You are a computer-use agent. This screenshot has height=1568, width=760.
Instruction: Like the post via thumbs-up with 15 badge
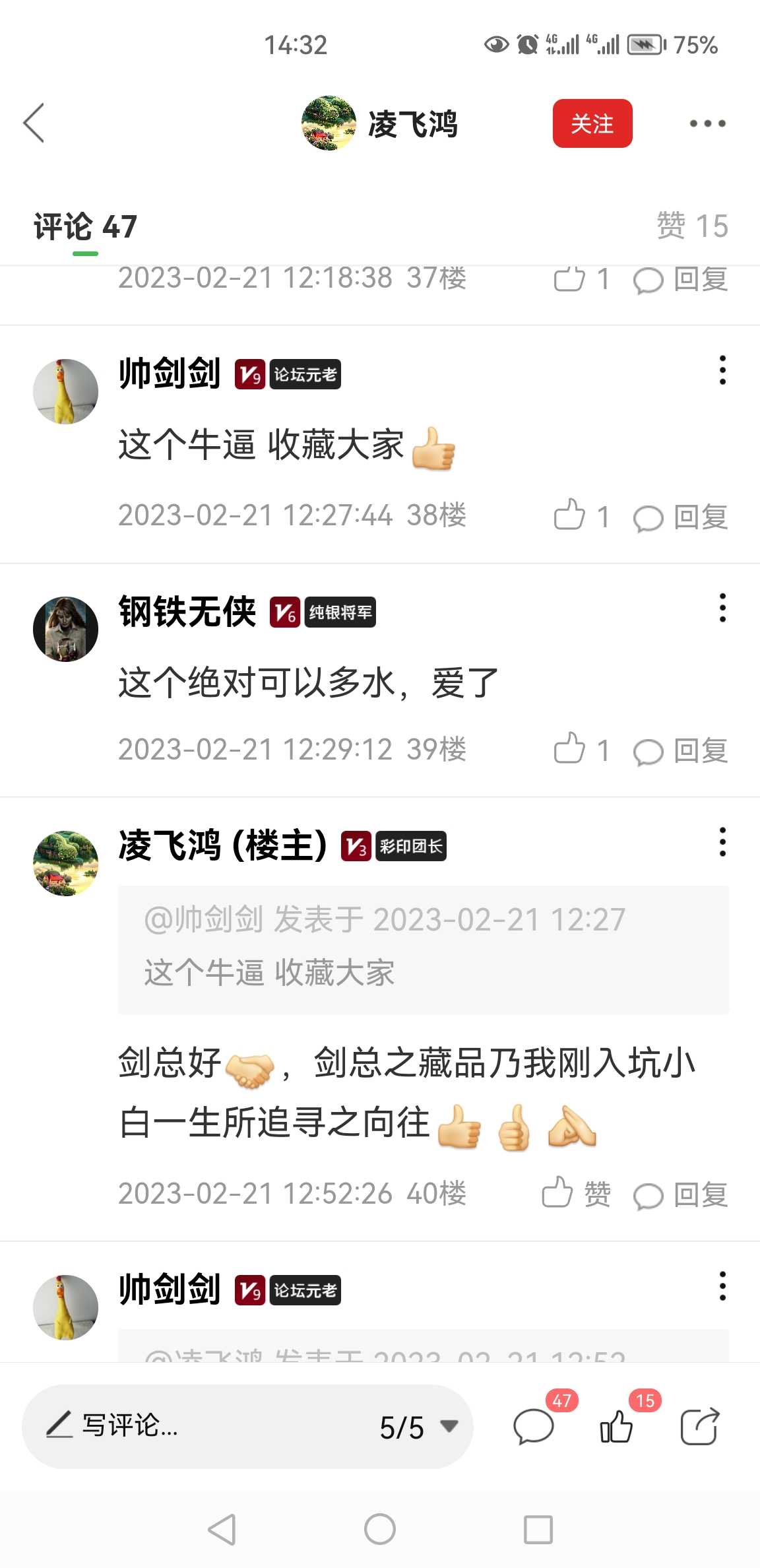[x=617, y=1427]
